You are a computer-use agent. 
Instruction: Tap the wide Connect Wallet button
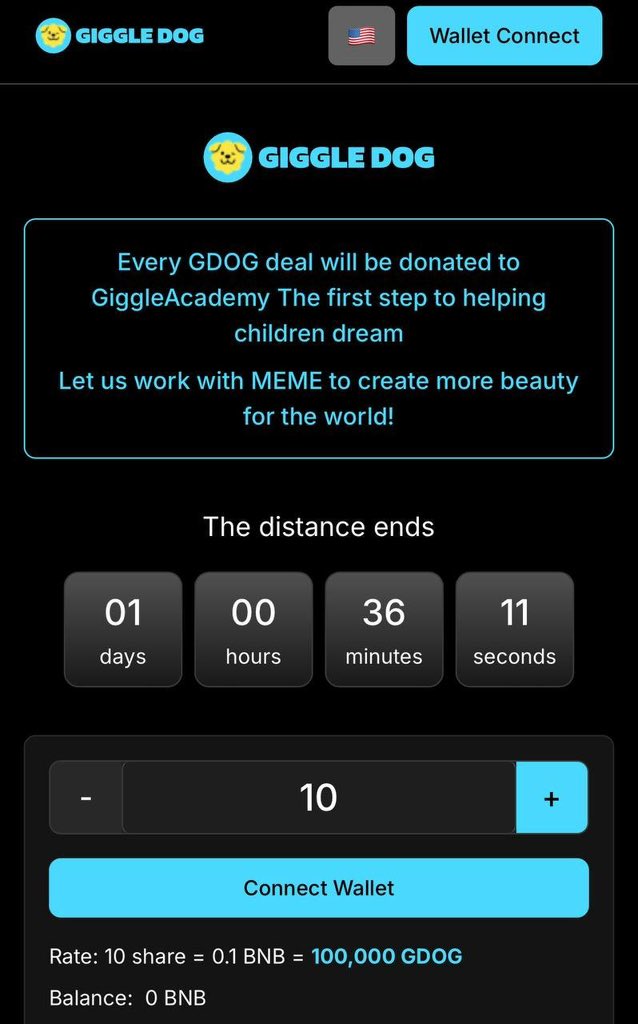tap(318, 888)
